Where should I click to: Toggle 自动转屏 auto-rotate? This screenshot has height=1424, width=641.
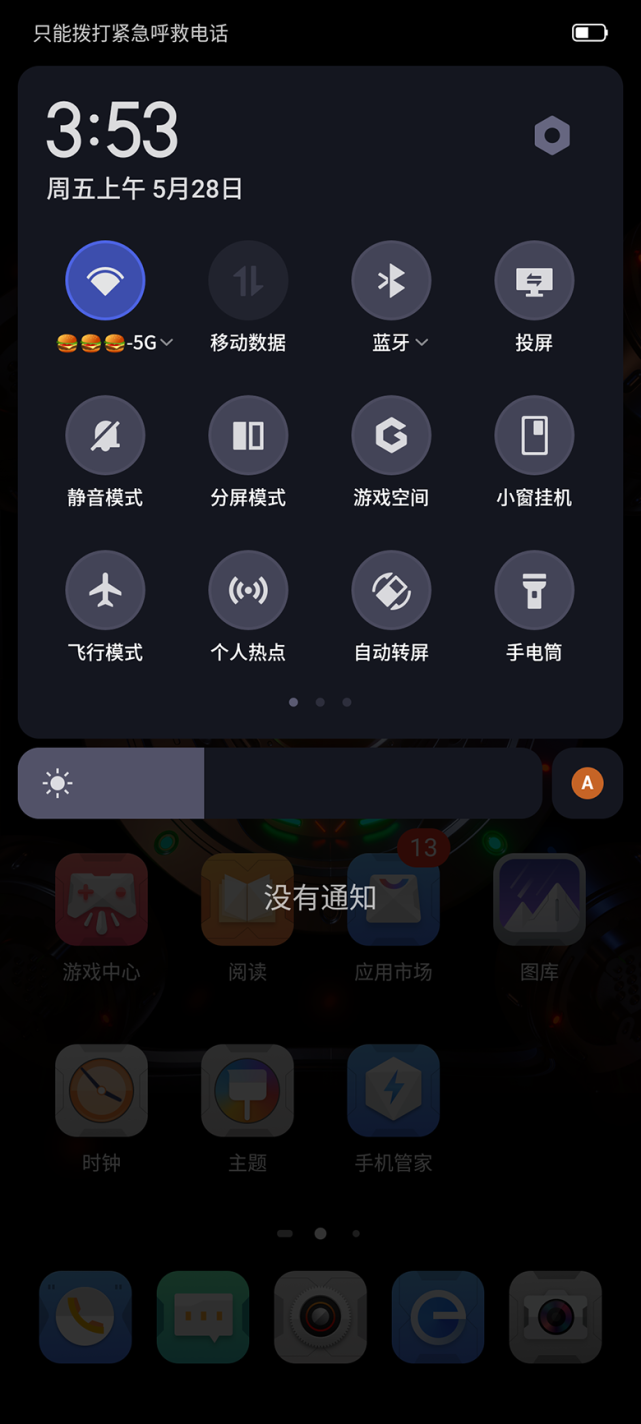pos(391,591)
